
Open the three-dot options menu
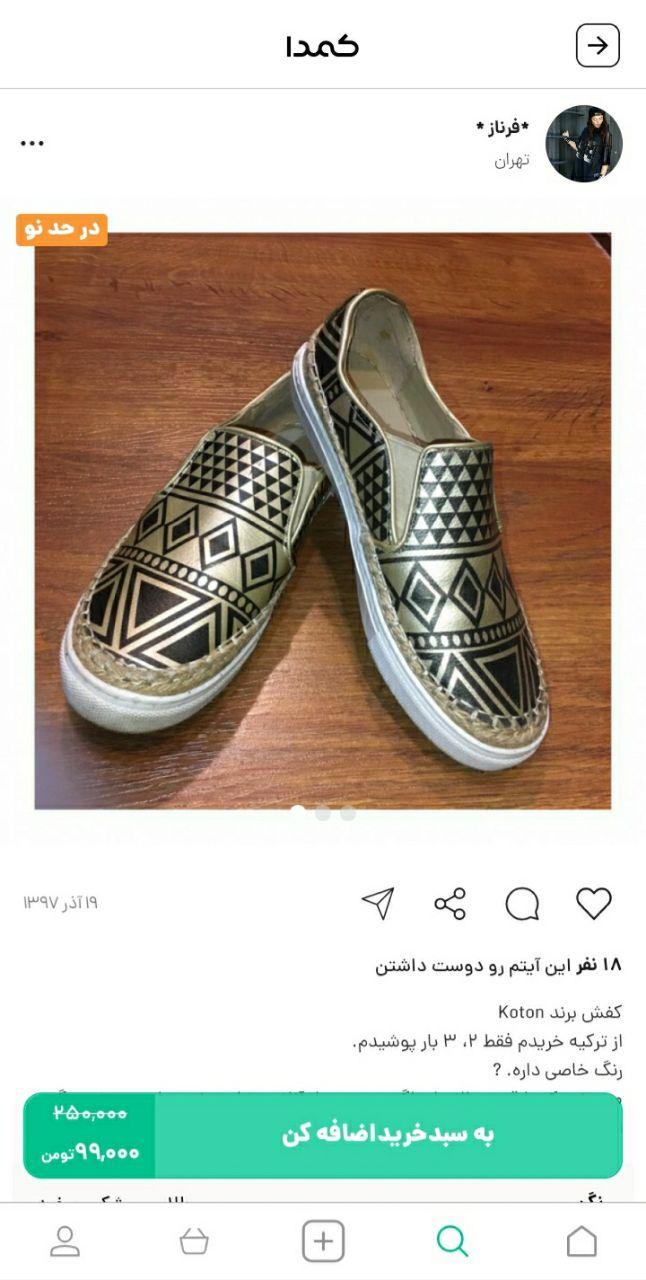click(x=33, y=144)
